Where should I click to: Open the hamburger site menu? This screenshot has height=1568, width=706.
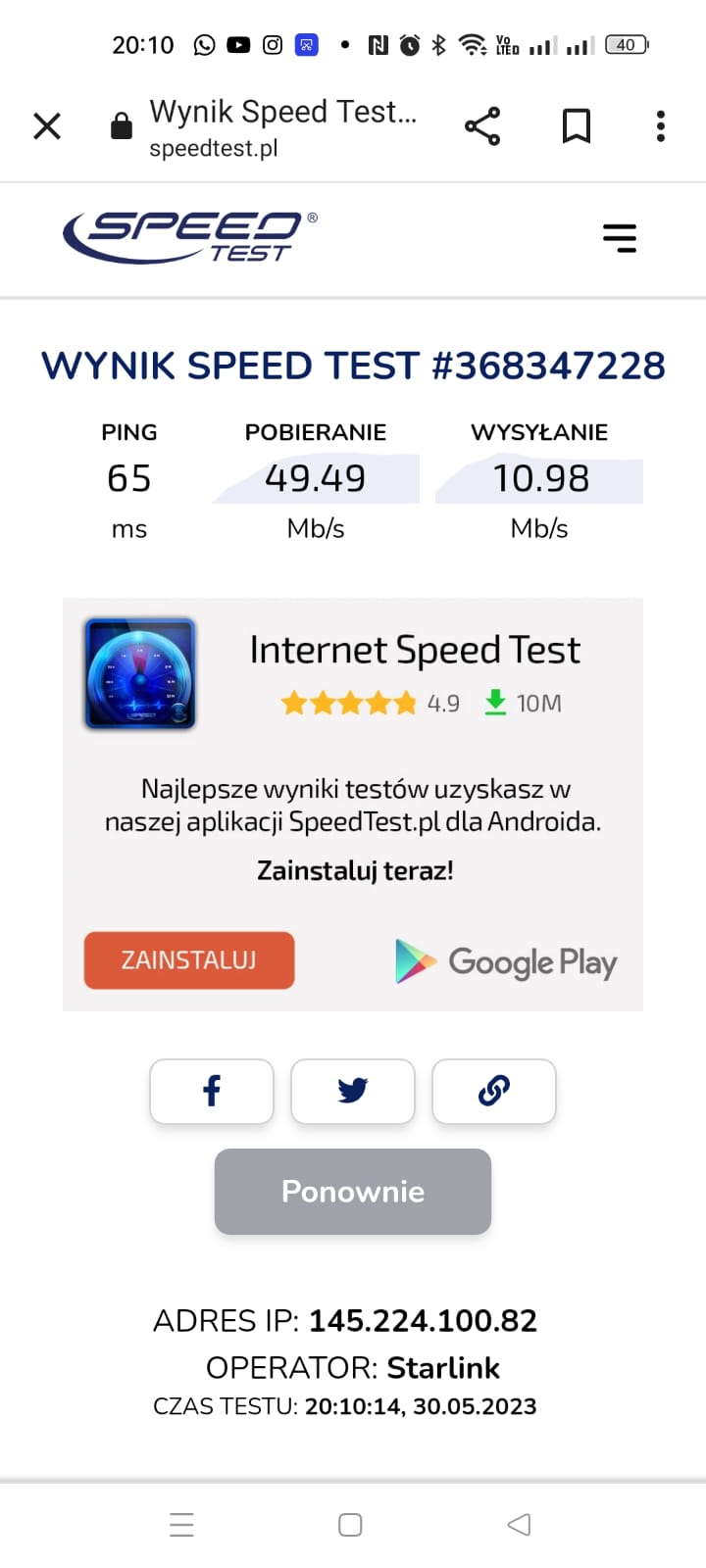click(x=620, y=238)
